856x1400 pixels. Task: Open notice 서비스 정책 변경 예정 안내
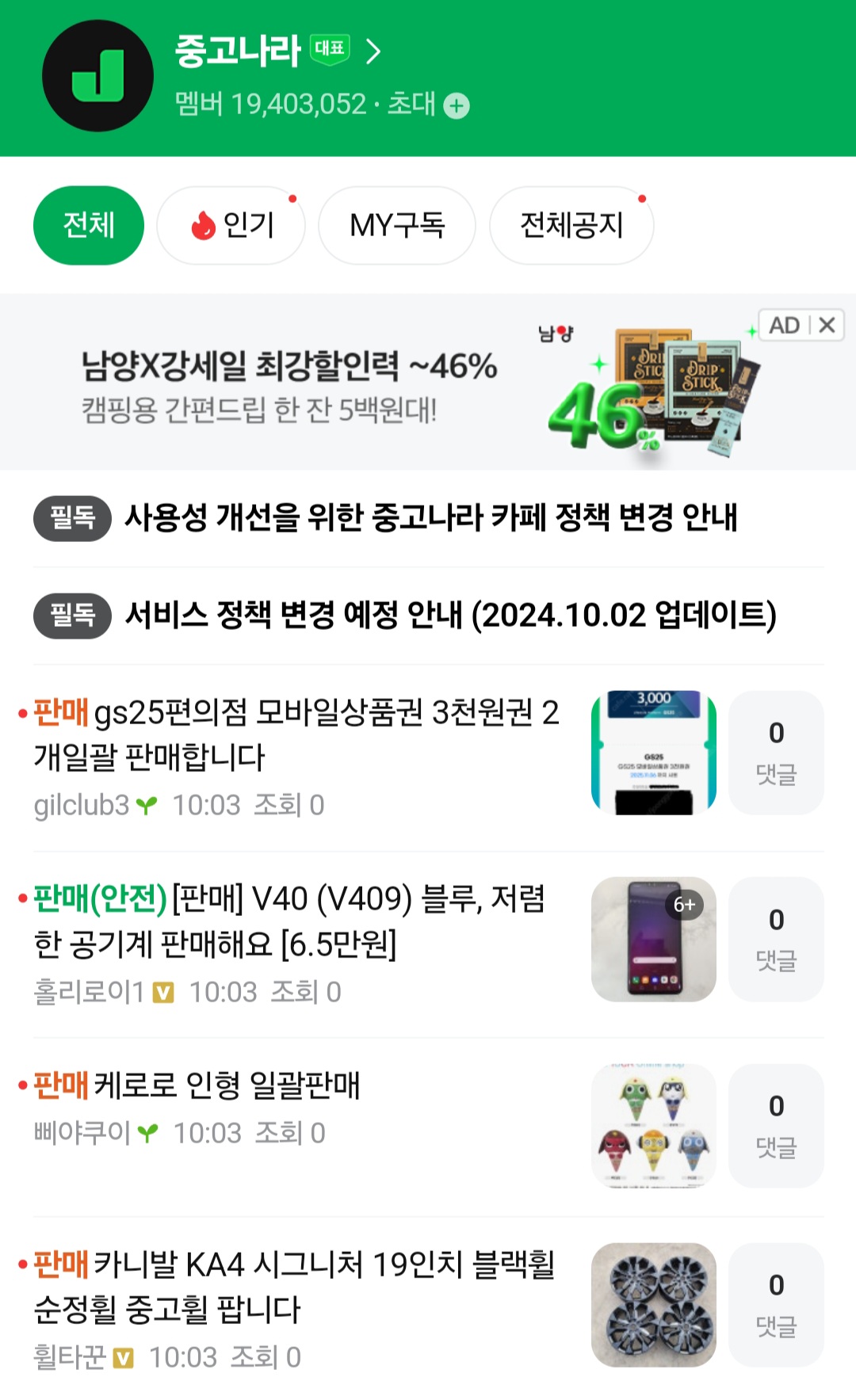450,616
